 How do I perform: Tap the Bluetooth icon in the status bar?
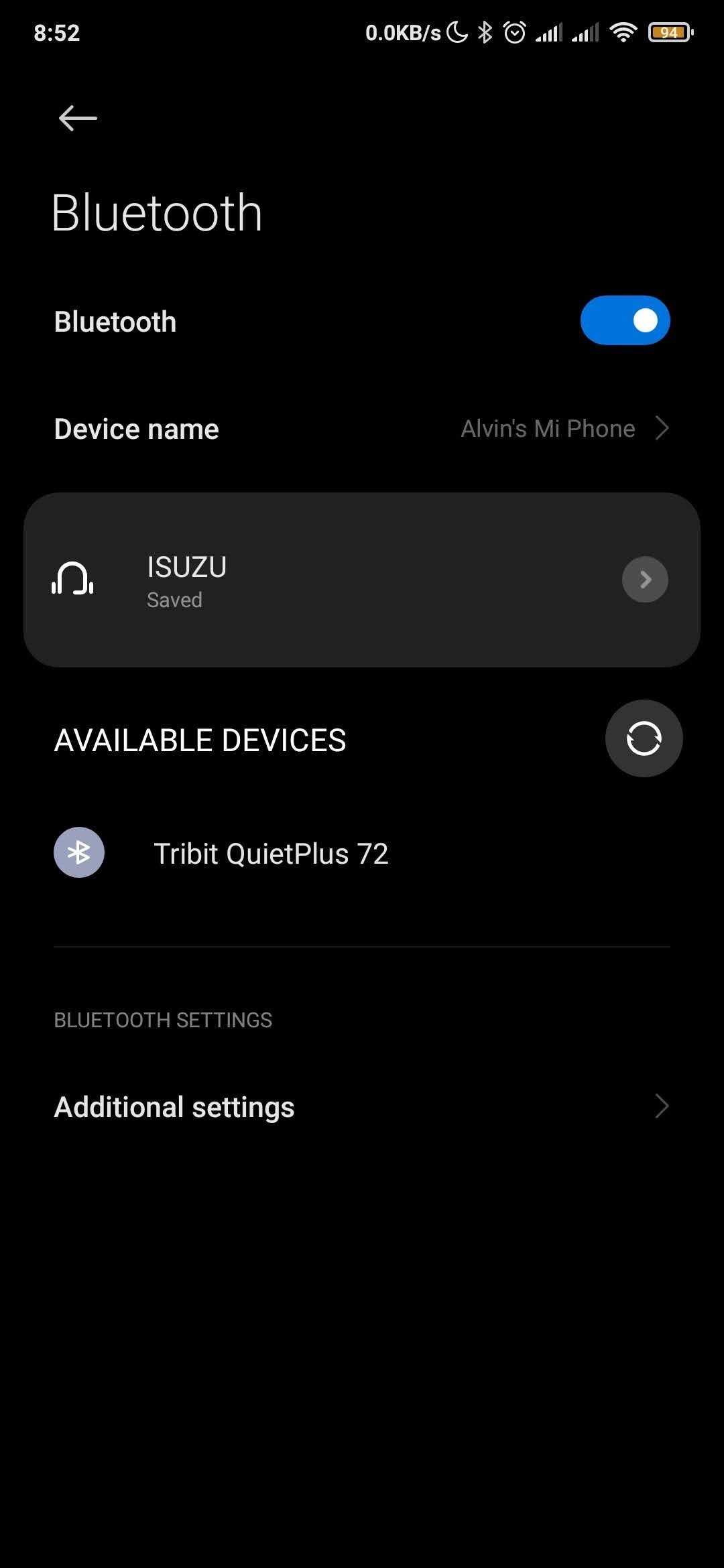coord(485,31)
